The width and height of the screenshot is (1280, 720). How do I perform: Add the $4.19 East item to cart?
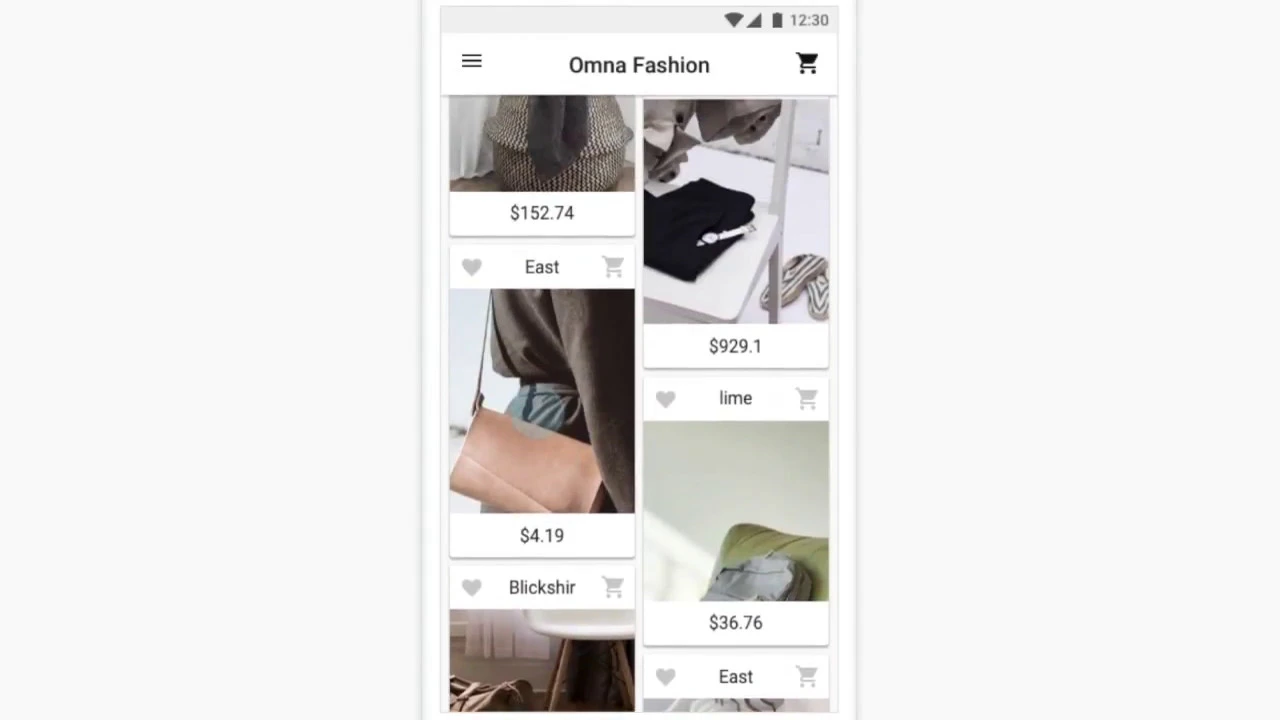pos(613,267)
